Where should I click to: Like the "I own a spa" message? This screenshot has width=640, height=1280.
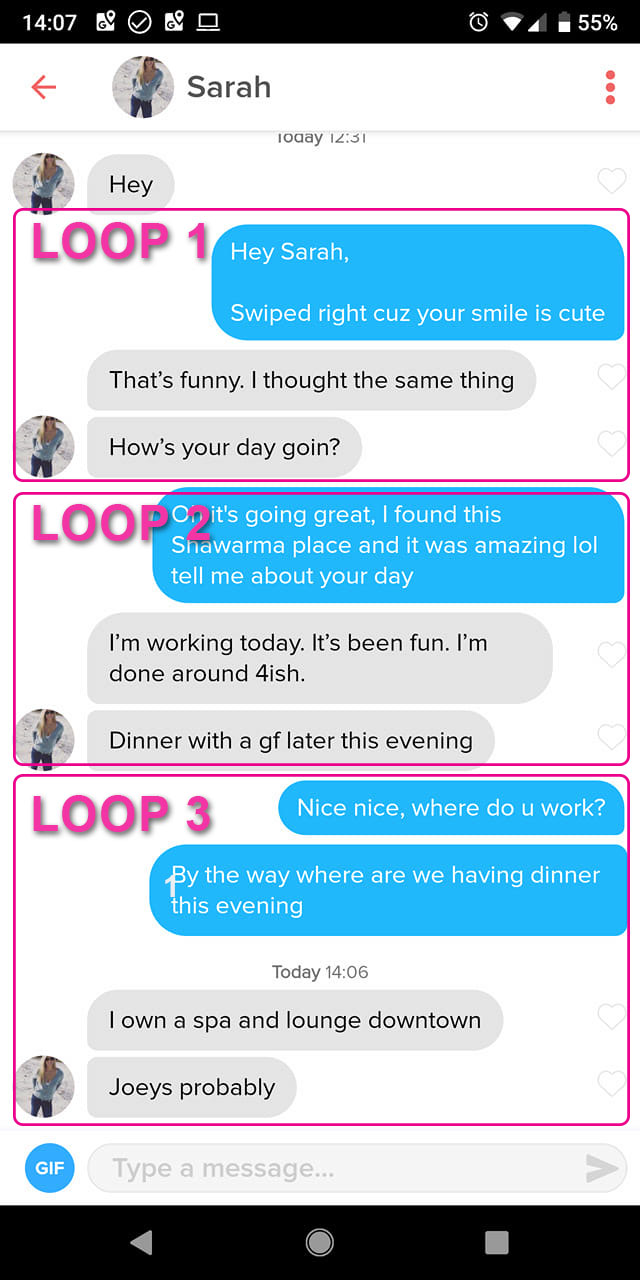click(611, 1017)
